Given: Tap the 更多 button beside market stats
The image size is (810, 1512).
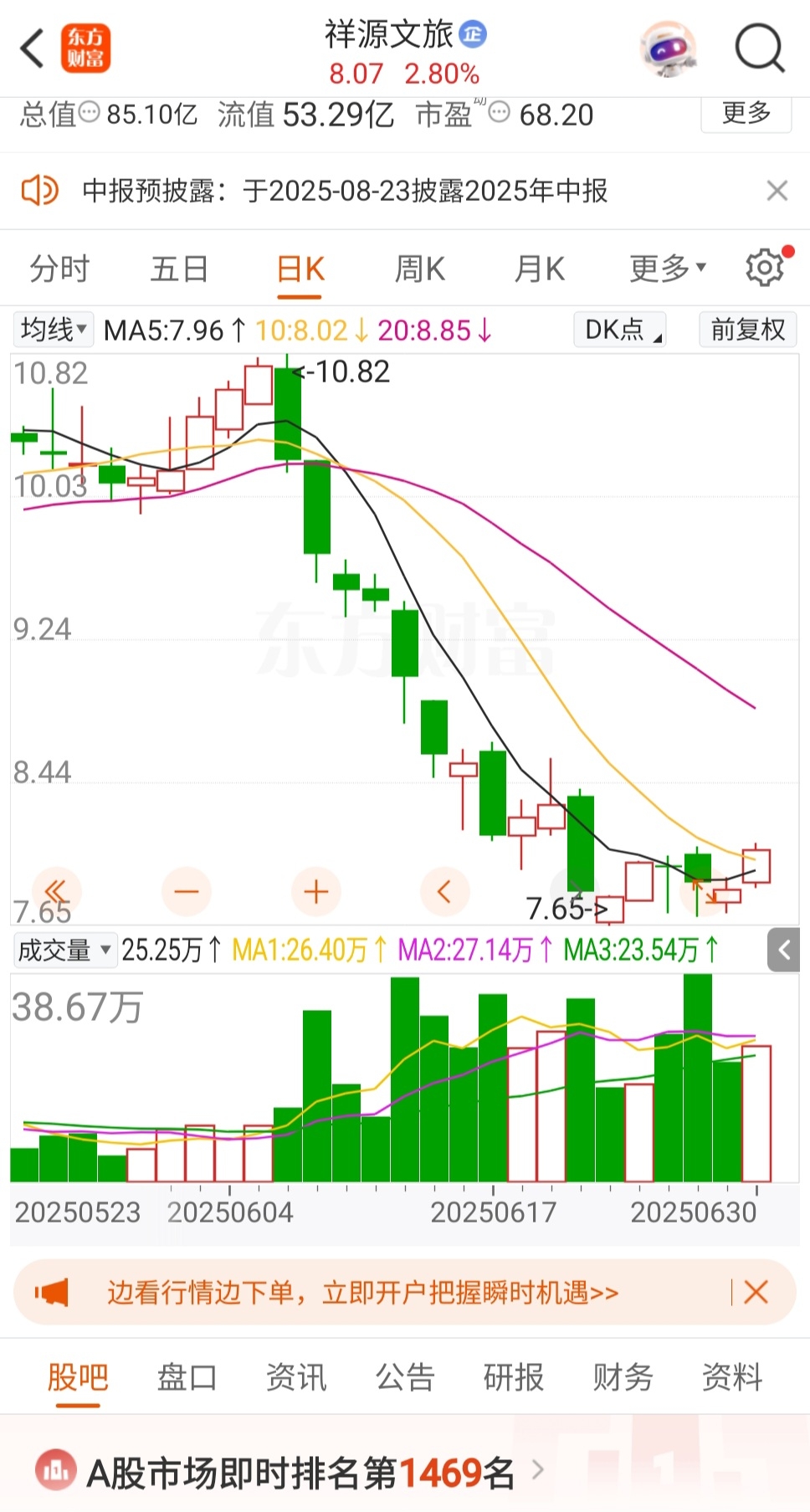Looking at the screenshot, I should tap(746, 113).
